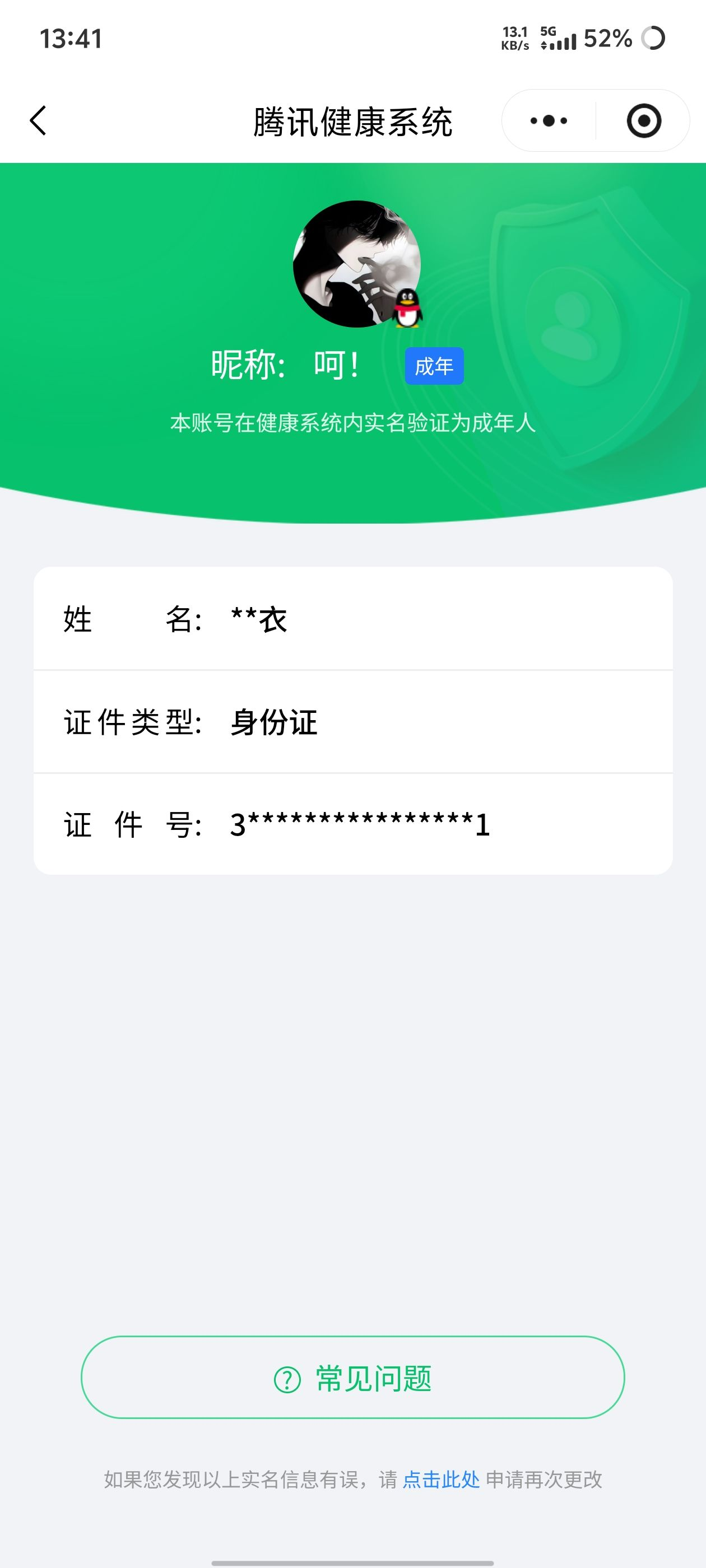The height and width of the screenshot is (1568, 706).
Task: Tap the back arrow to exit
Action: (x=38, y=121)
